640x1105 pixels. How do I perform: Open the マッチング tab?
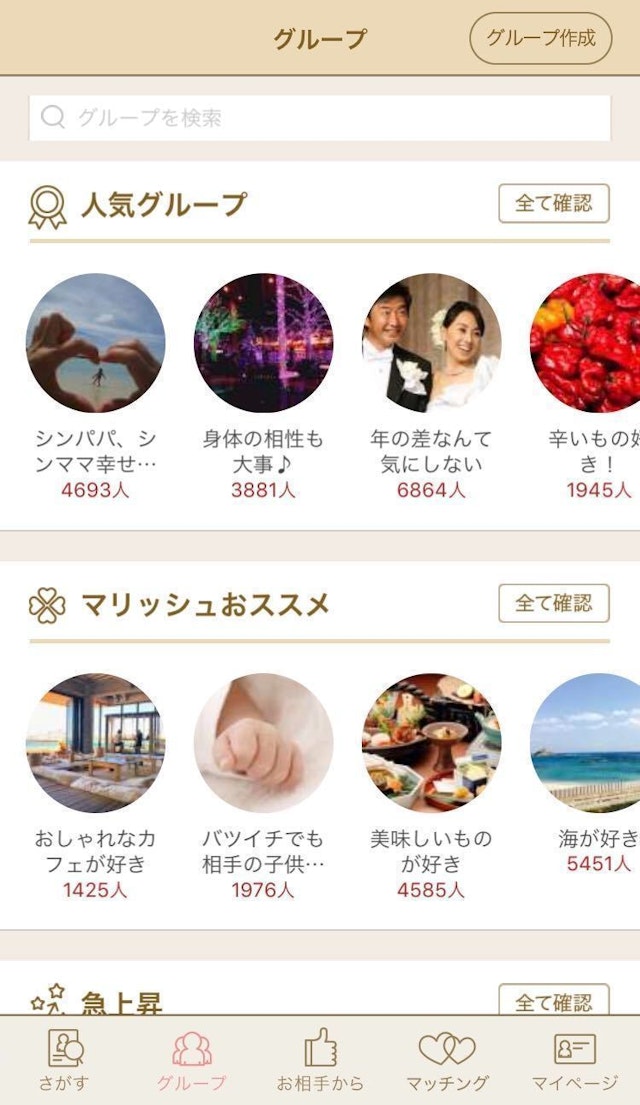(447, 1060)
